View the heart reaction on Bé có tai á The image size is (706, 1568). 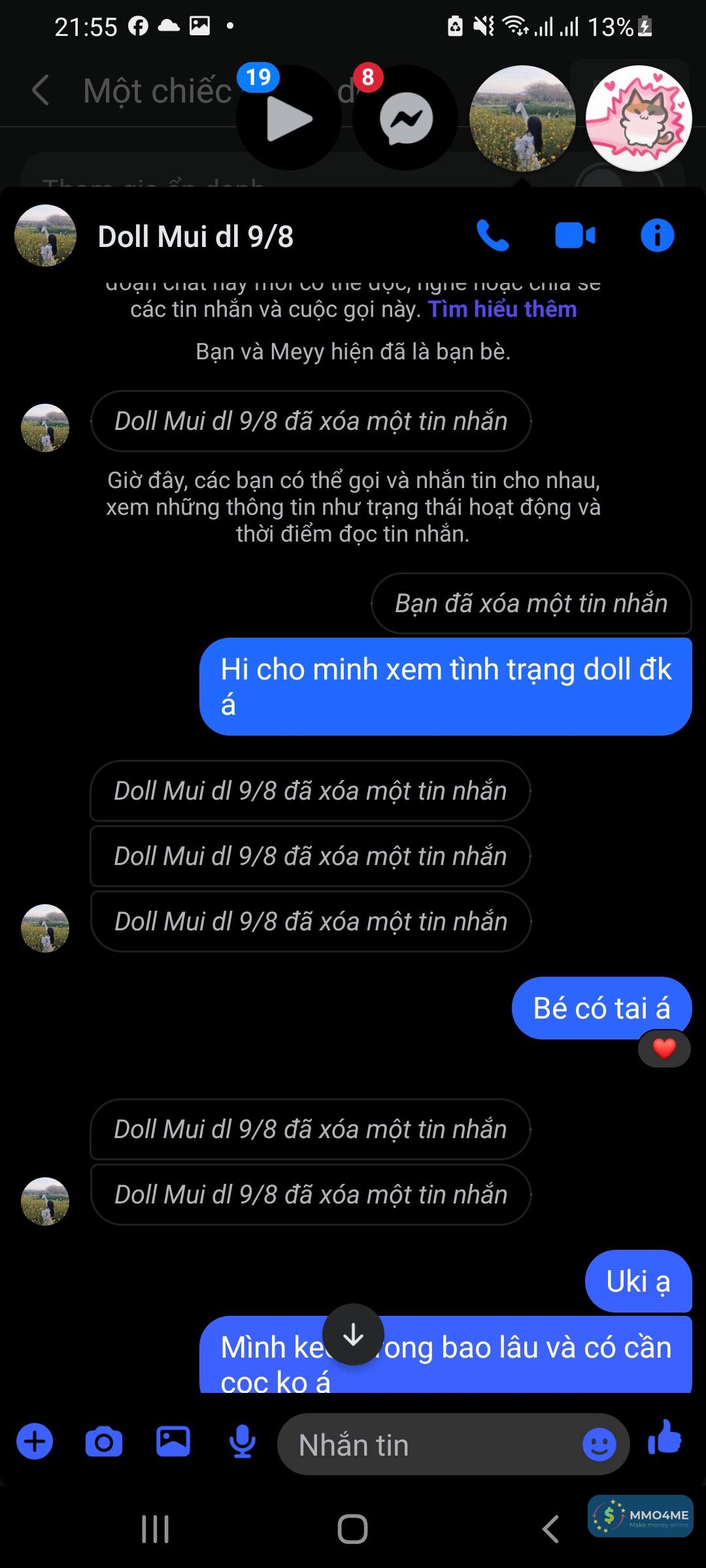point(664,1049)
